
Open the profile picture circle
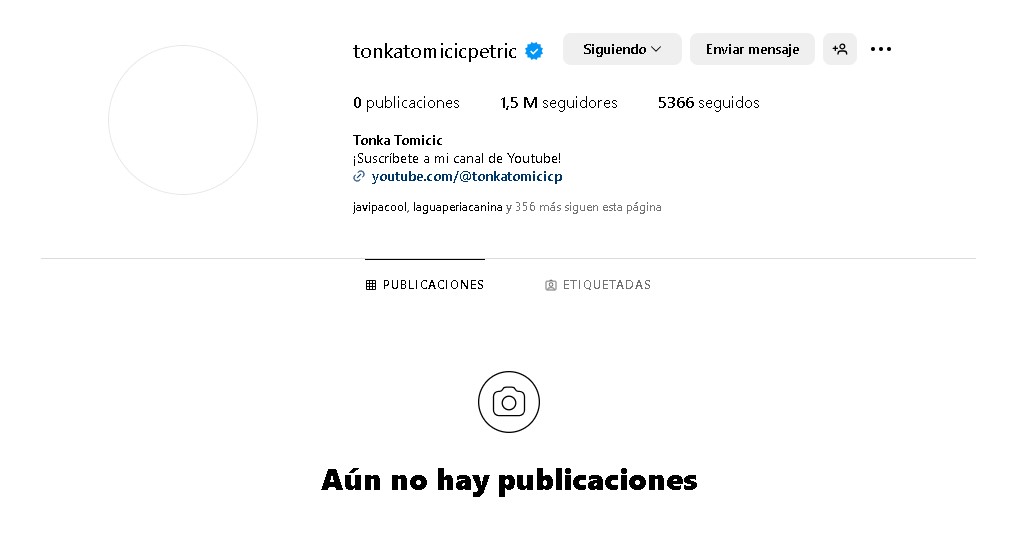tap(183, 120)
